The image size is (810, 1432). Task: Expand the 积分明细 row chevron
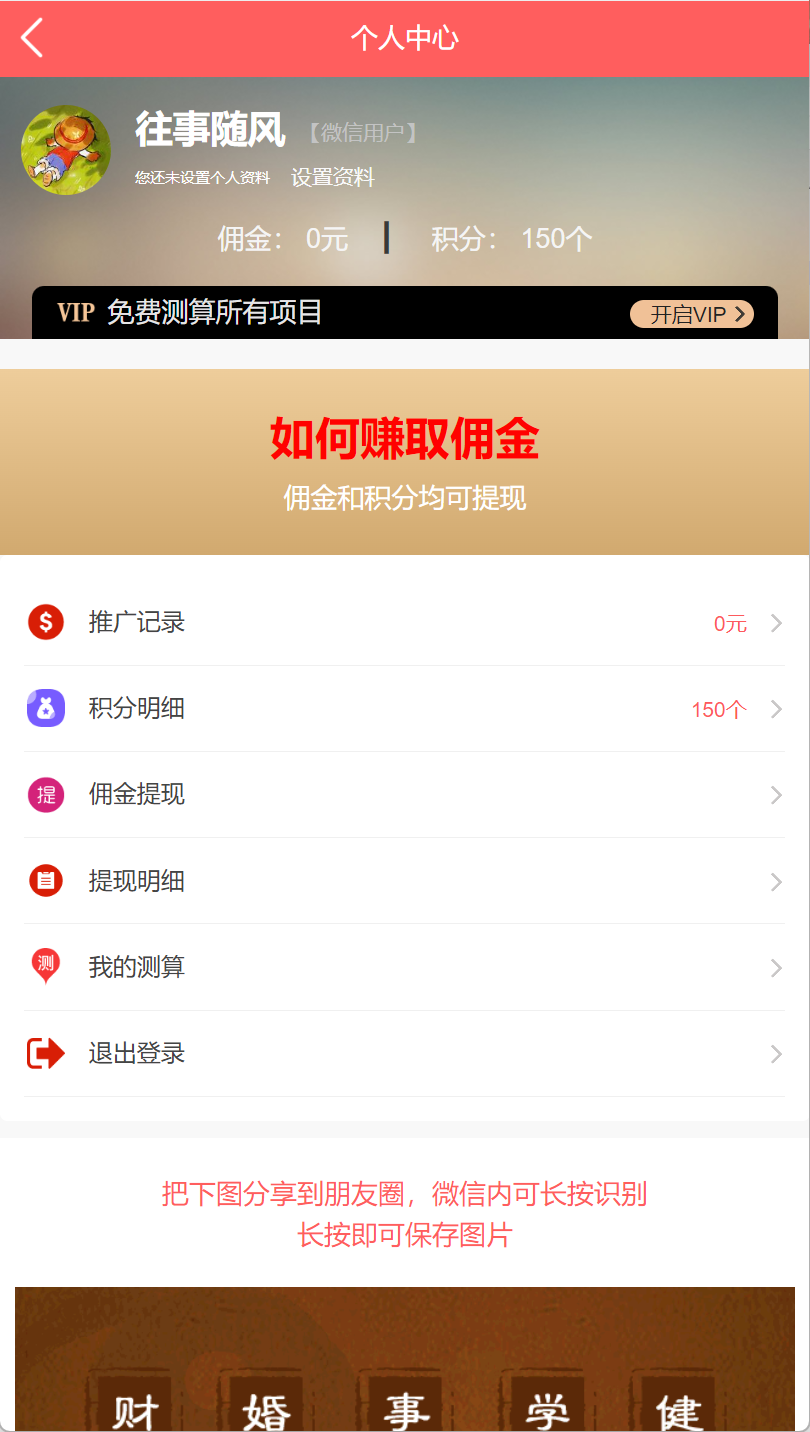[x=777, y=708]
